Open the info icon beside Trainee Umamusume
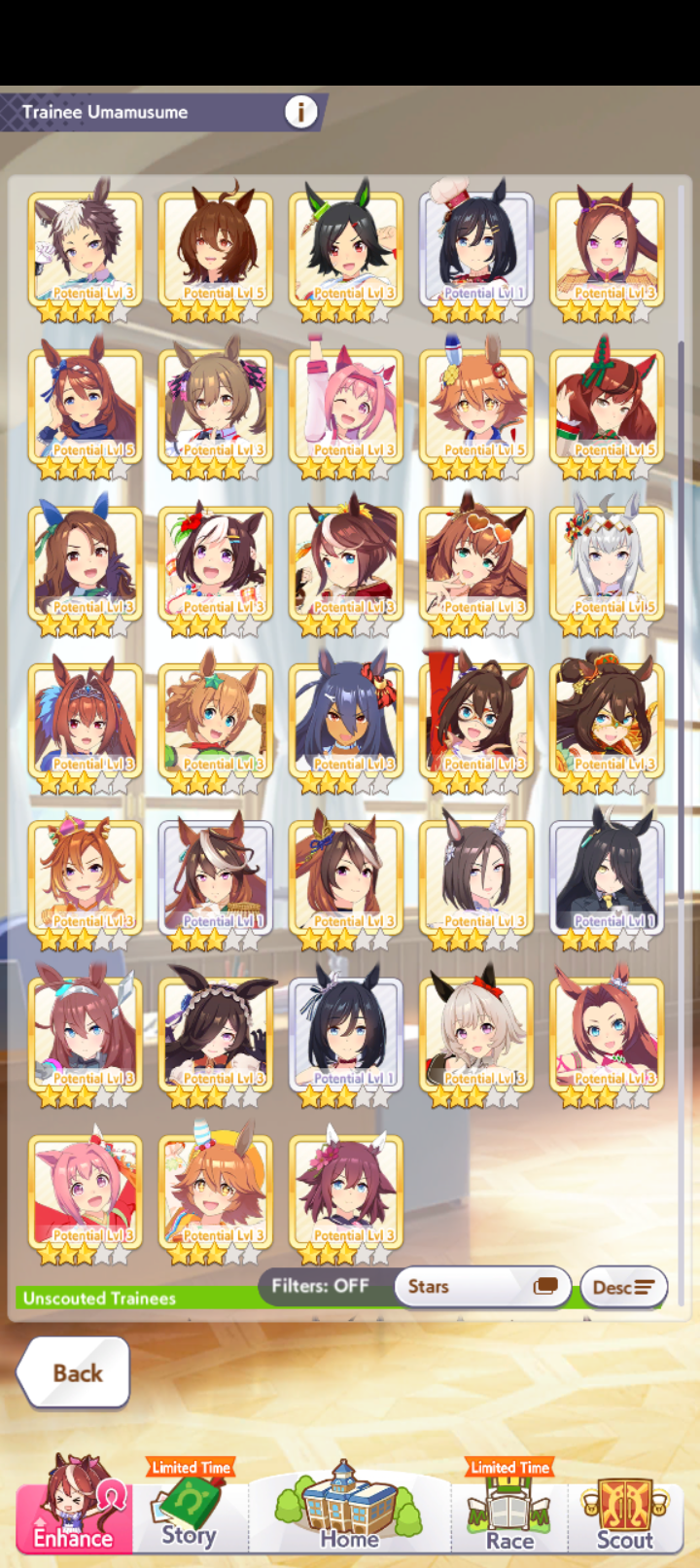This screenshot has height=1568, width=700. pyautogui.click(x=300, y=112)
